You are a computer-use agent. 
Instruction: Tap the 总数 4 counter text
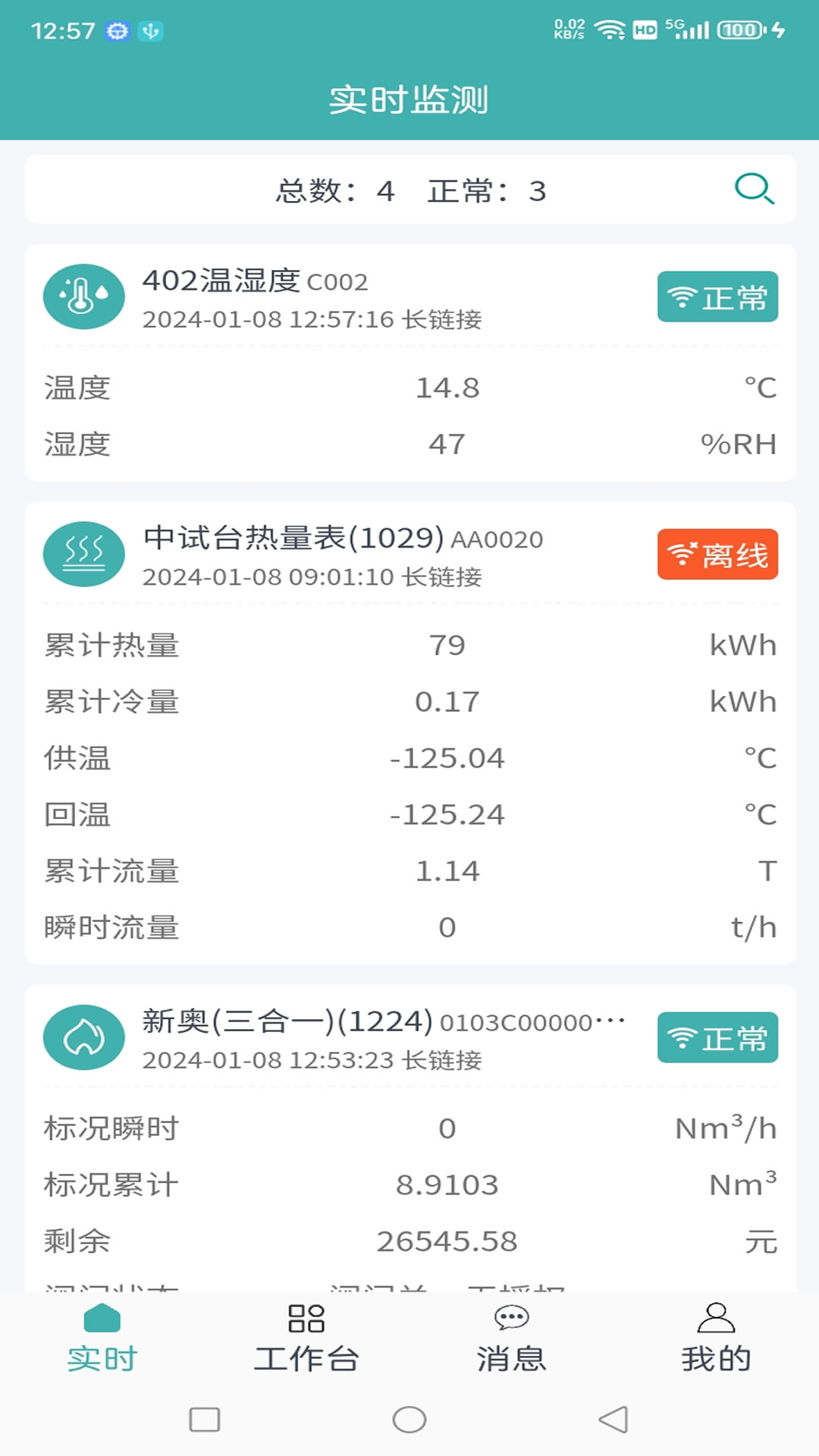[x=334, y=190]
